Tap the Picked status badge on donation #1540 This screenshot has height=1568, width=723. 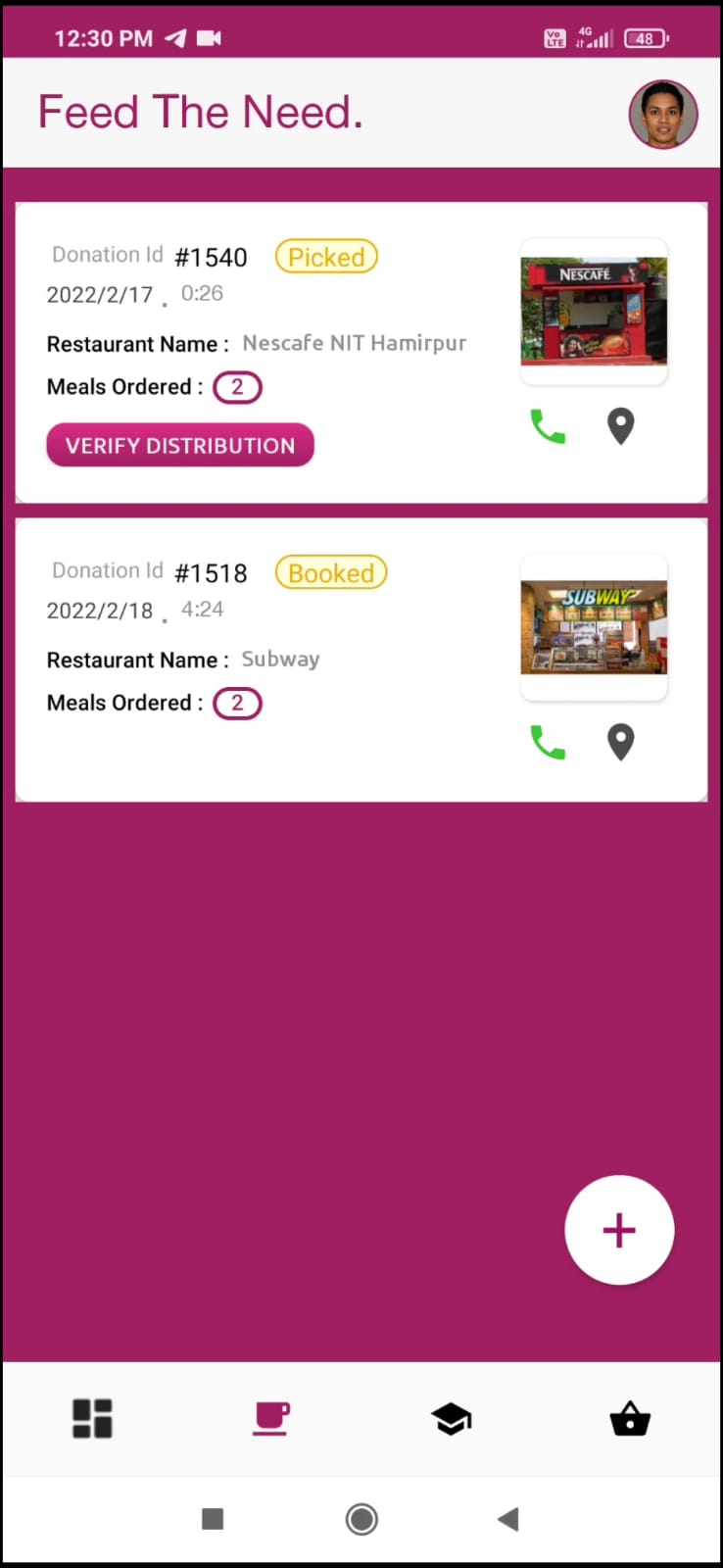pos(326,257)
